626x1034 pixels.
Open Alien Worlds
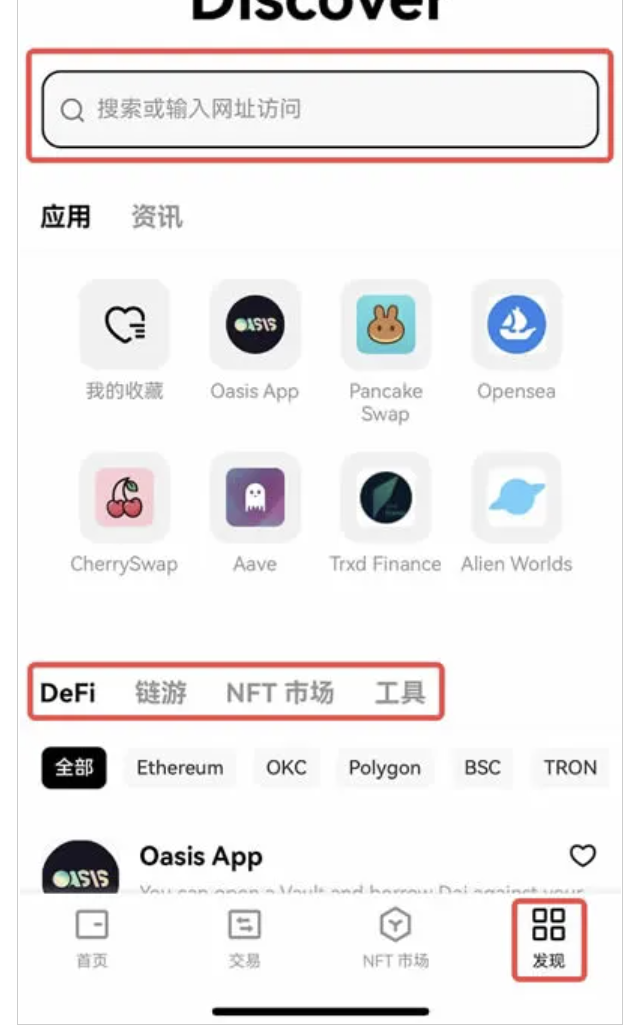516,497
